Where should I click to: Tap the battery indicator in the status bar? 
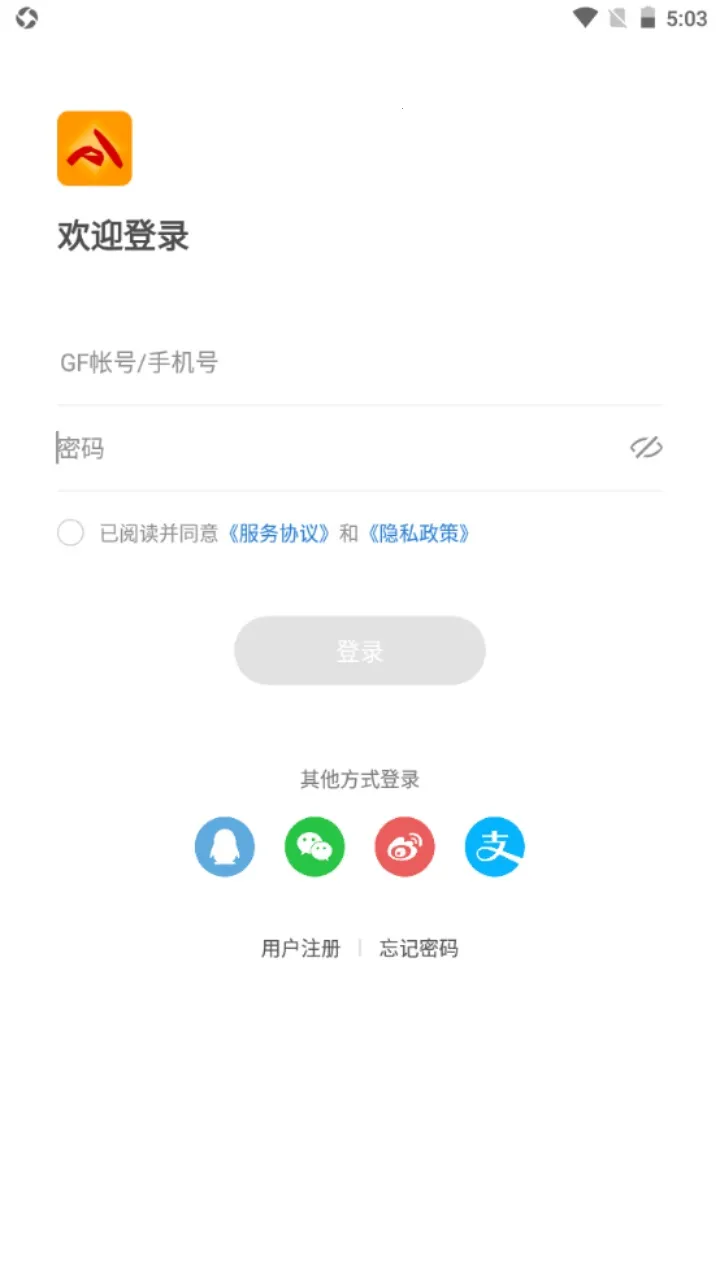click(646, 17)
